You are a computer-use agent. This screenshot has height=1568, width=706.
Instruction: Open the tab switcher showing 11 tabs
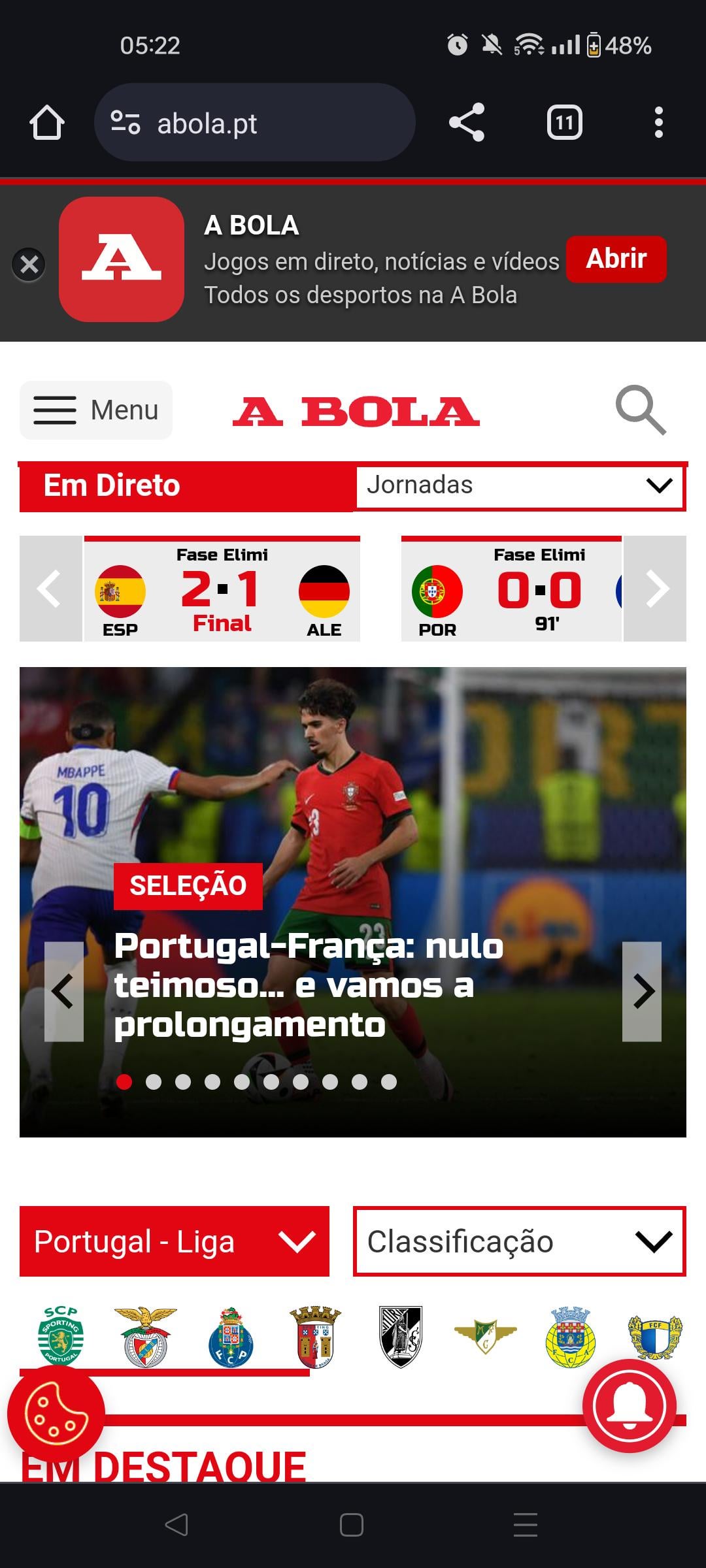point(564,123)
